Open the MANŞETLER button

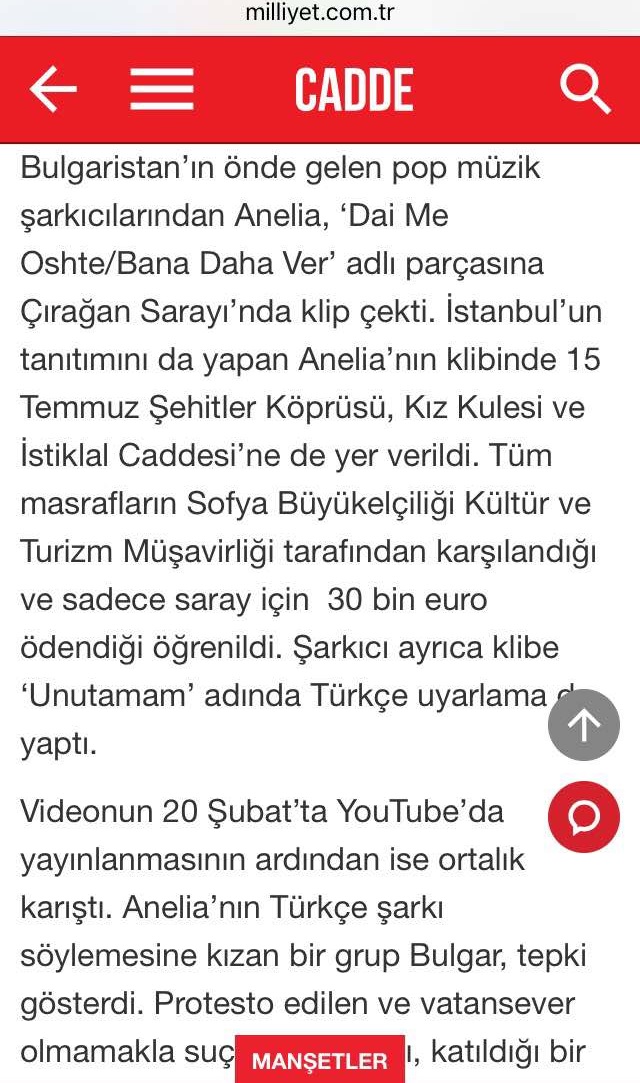click(320, 1060)
